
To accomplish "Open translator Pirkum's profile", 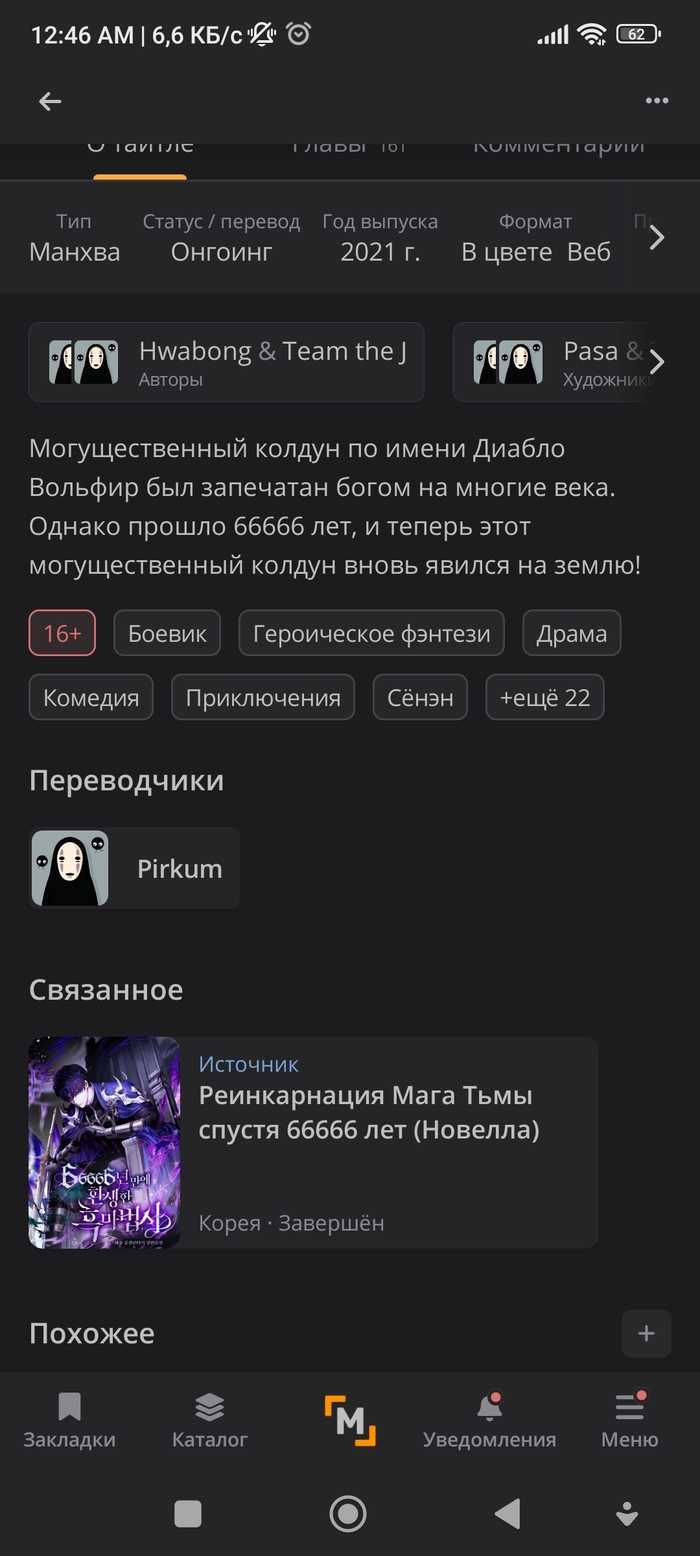I will pos(134,868).
